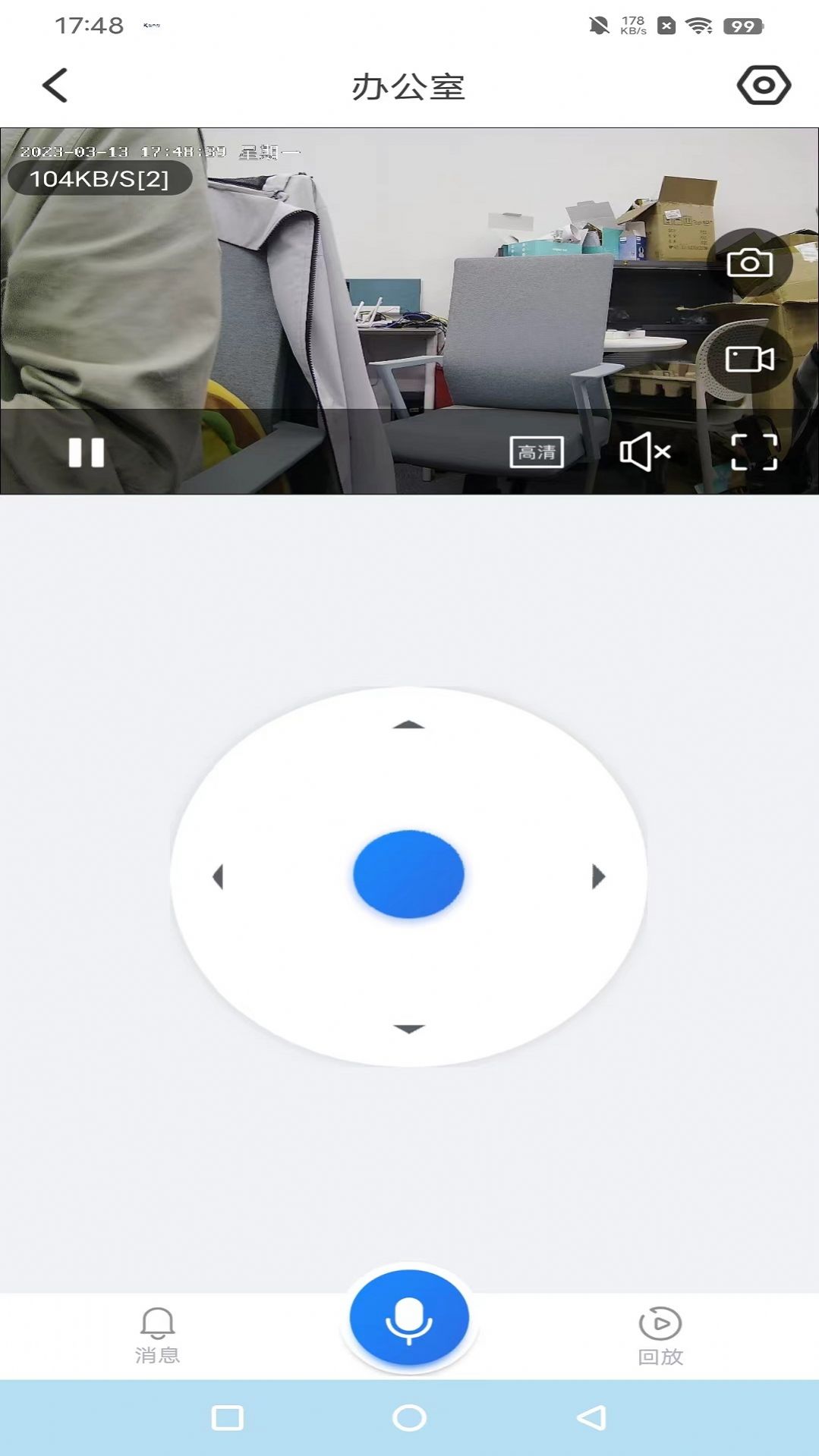Select the 办公室 title text

click(x=409, y=86)
